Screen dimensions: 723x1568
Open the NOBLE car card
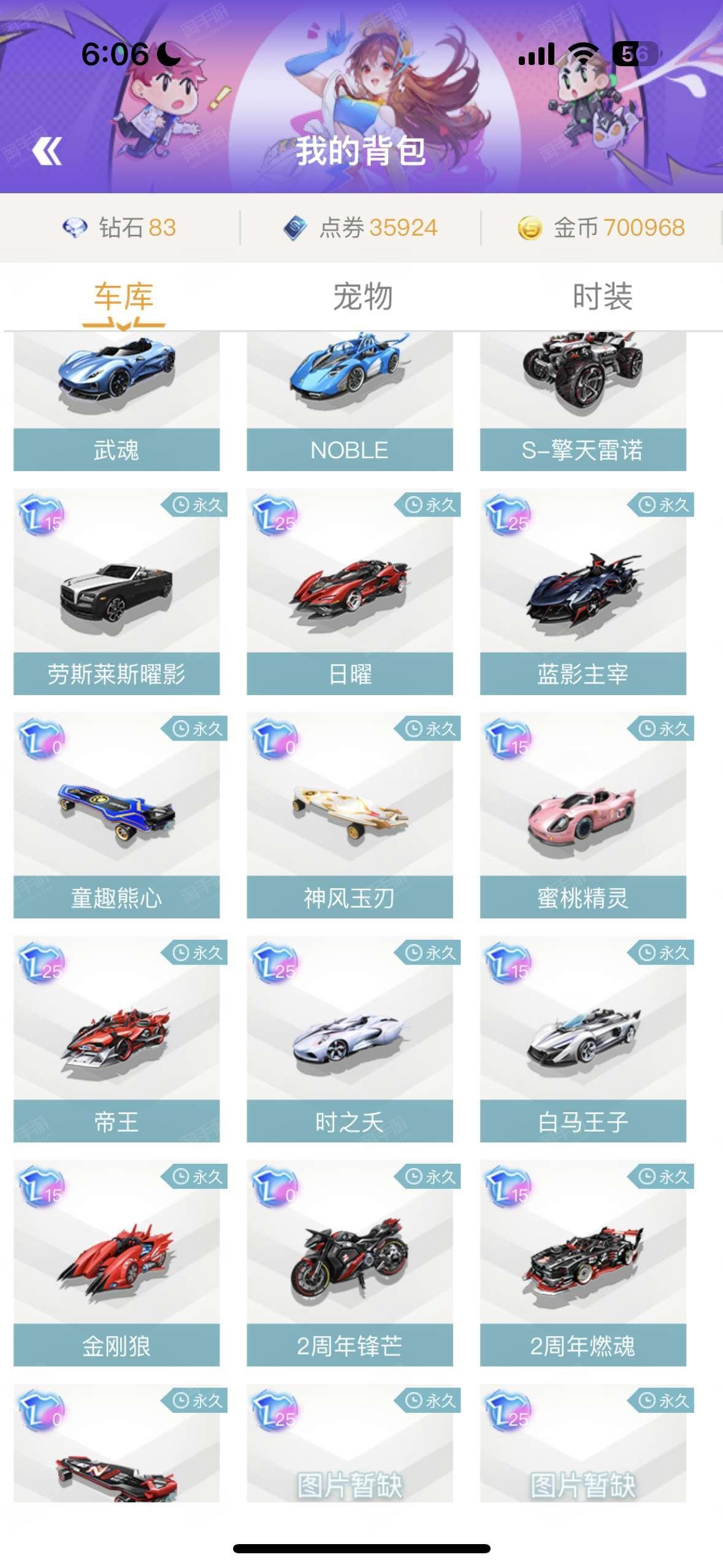[350, 402]
